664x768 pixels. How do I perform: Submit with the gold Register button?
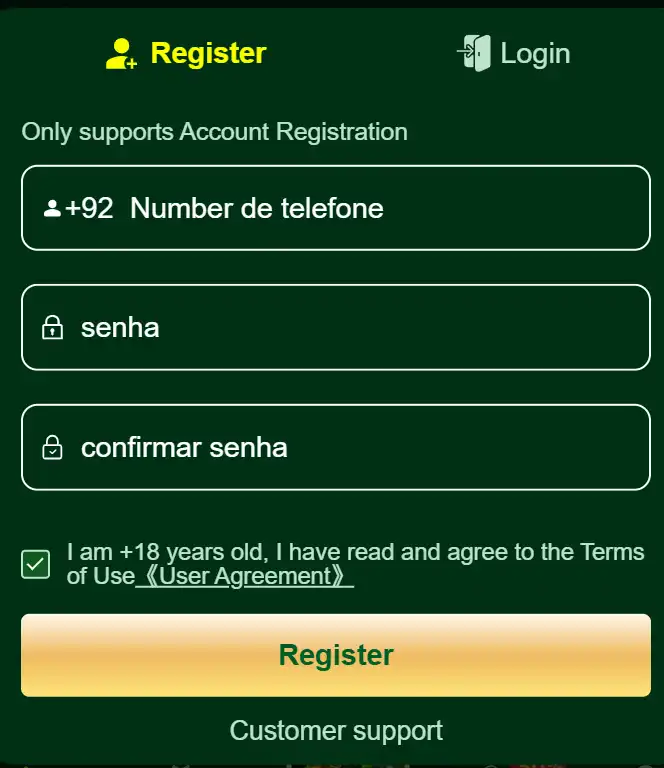pos(336,655)
